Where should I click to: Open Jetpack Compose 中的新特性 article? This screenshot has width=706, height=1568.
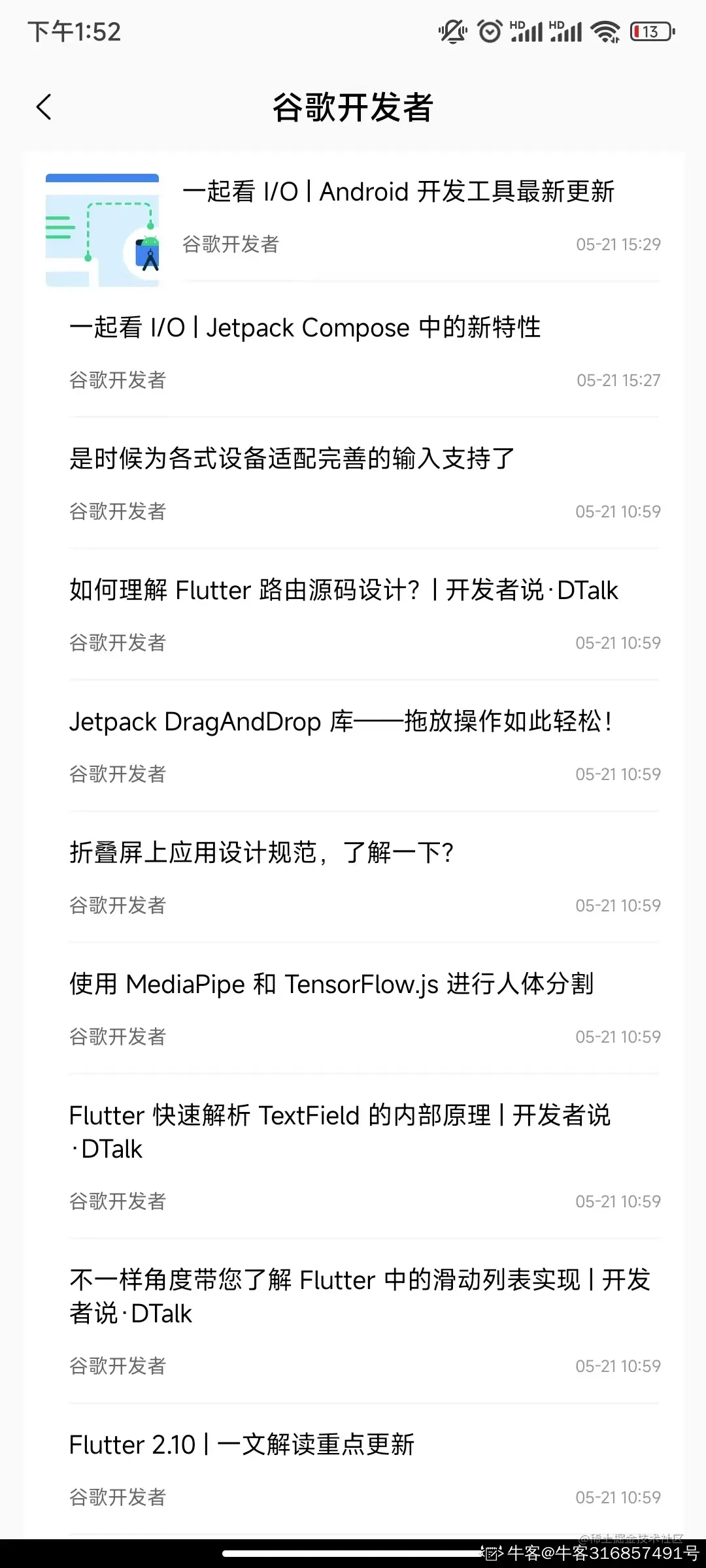(305, 328)
